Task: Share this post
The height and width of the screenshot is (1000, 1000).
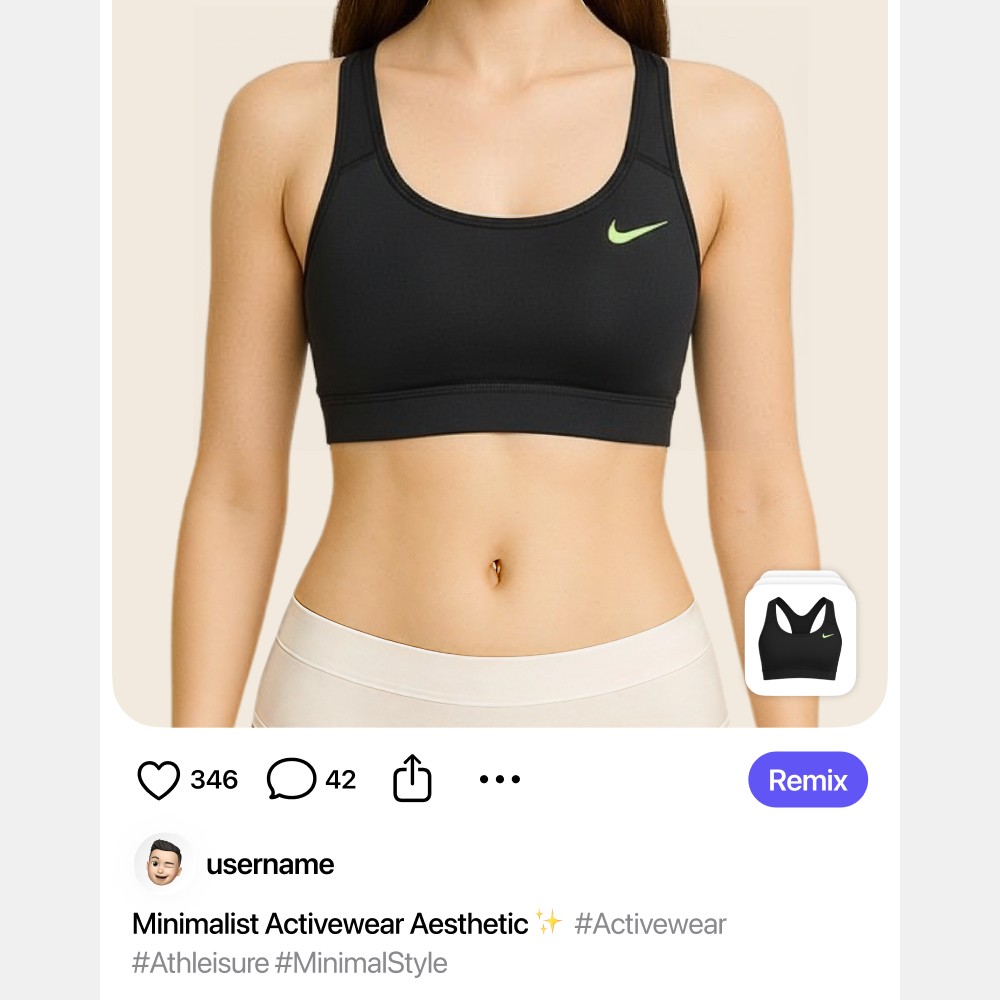Action: pos(412,778)
